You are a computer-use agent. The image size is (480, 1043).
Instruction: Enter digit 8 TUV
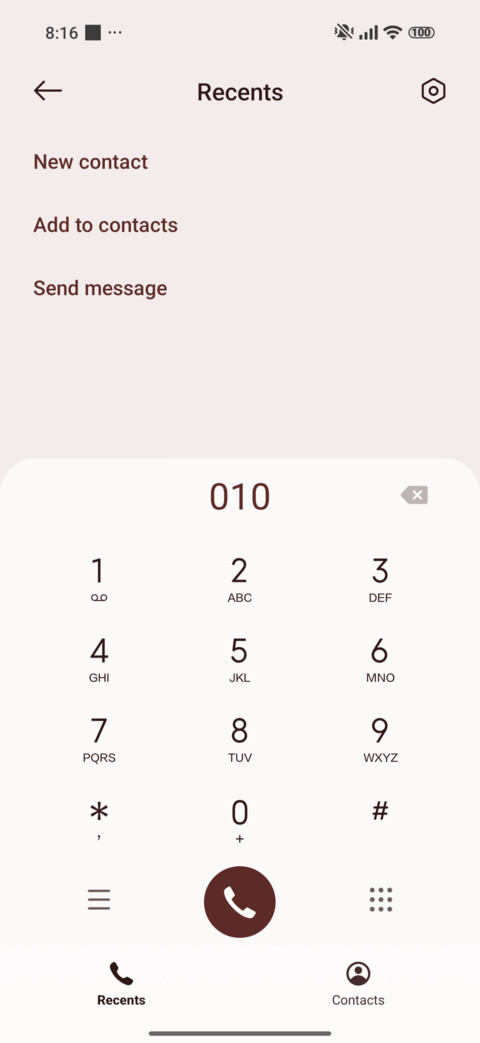pyautogui.click(x=239, y=740)
